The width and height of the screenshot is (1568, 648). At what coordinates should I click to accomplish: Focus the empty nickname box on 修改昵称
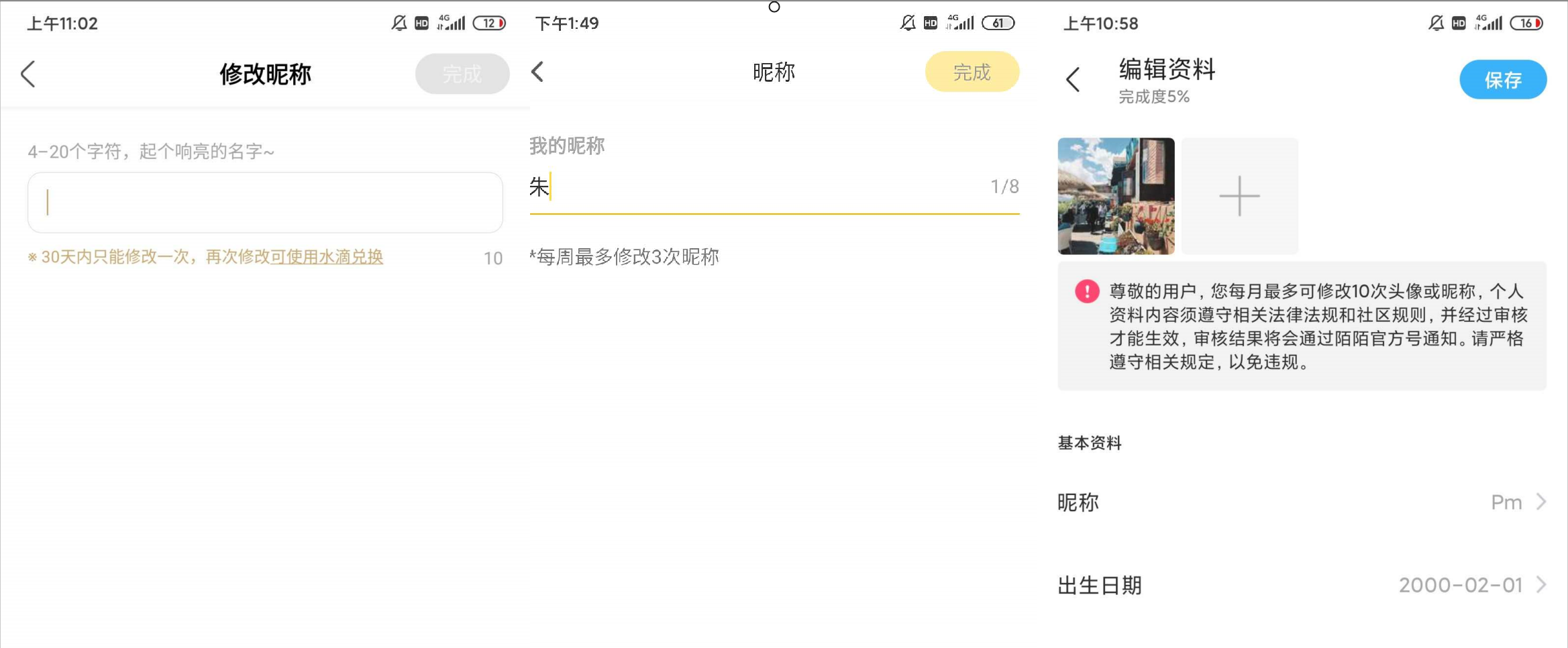tap(265, 203)
